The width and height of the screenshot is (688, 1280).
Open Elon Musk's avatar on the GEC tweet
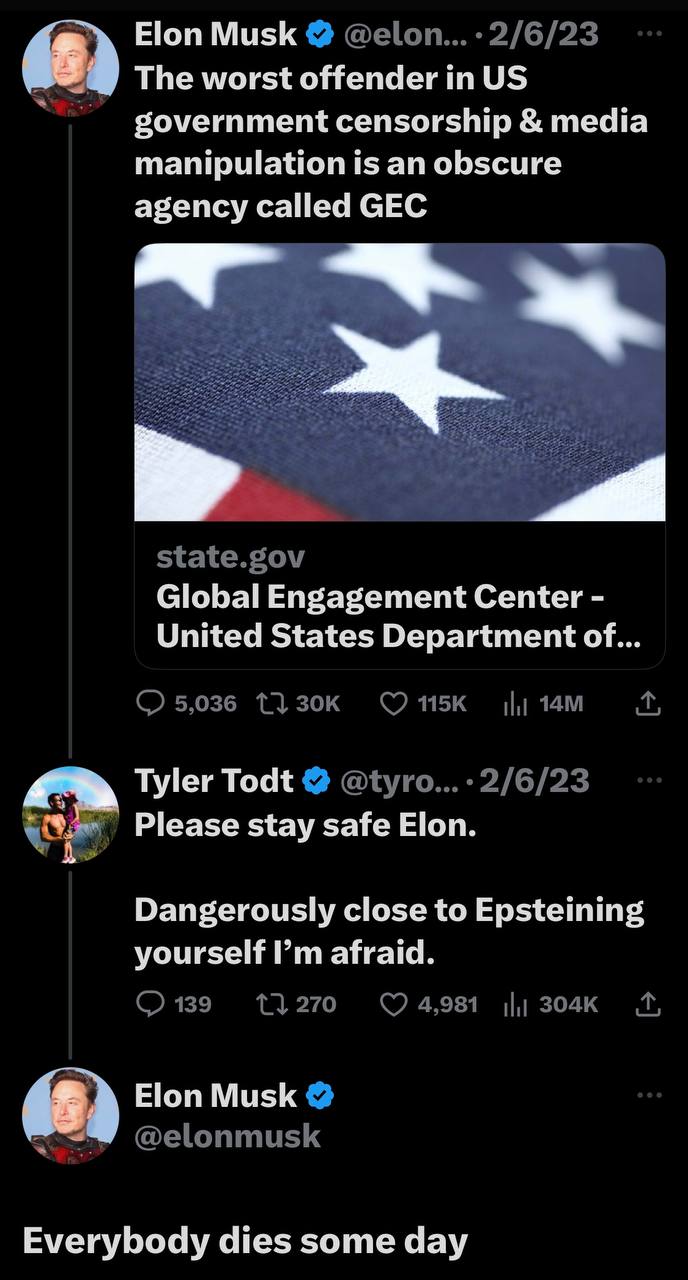click(70, 68)
